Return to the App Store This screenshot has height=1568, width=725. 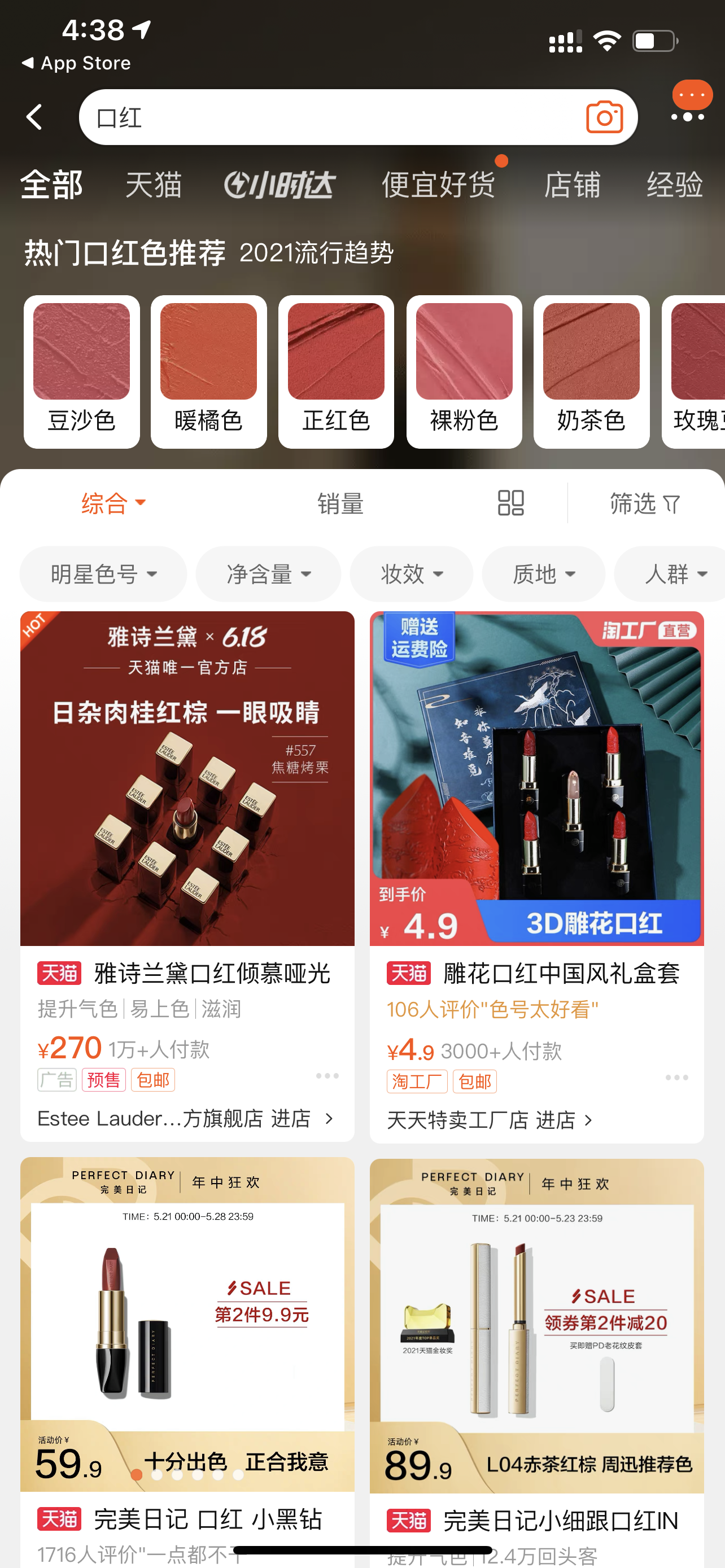click(x=77, y=63)
